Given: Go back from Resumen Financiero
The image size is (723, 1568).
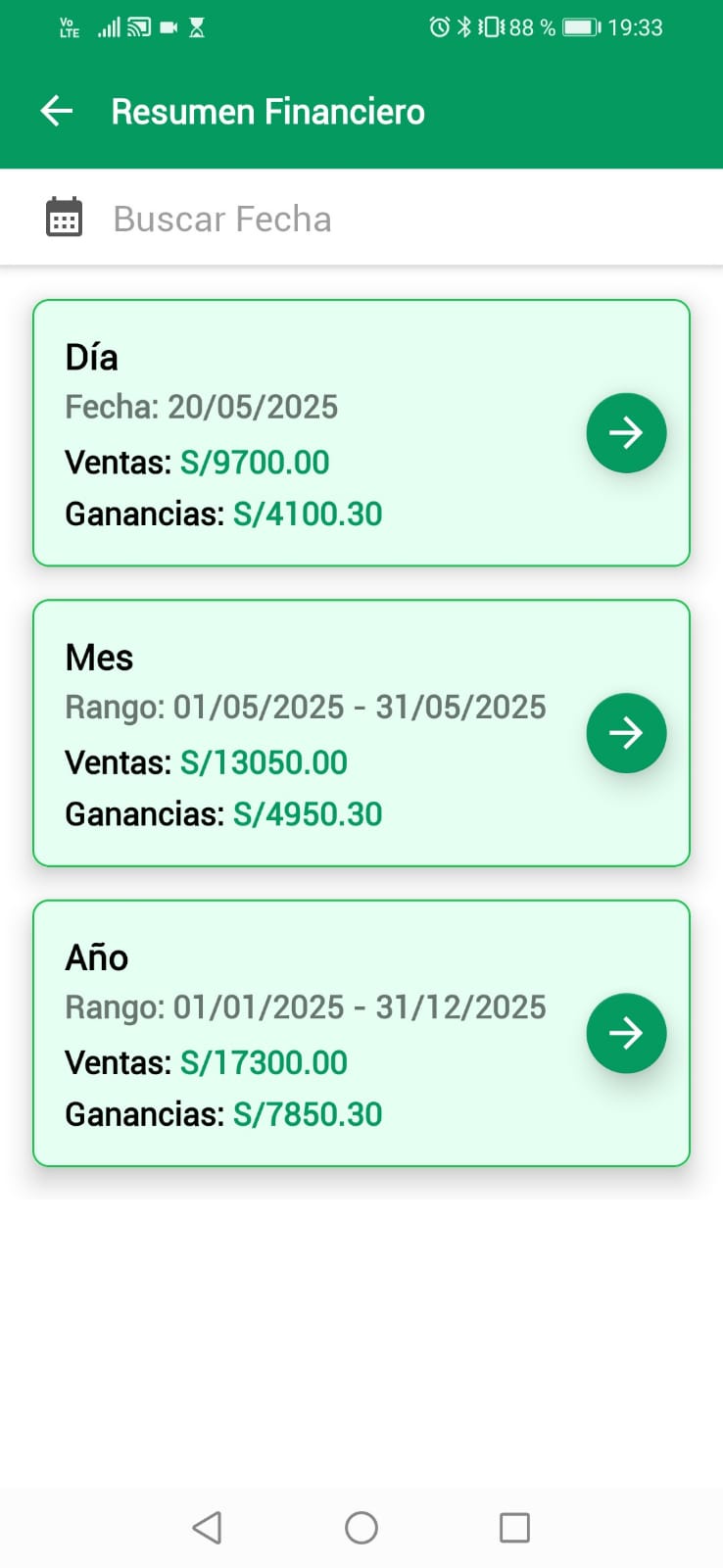Looking at the screenshot, I should [x=57, y=112].
